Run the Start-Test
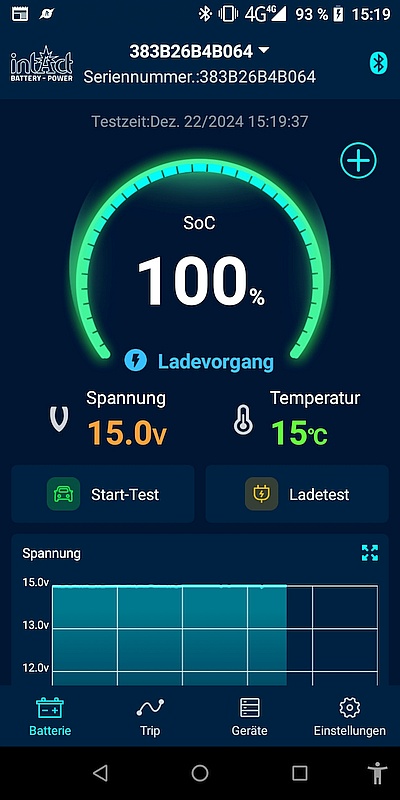The width and height of the screenshot is (400, 800). [103, 494]
